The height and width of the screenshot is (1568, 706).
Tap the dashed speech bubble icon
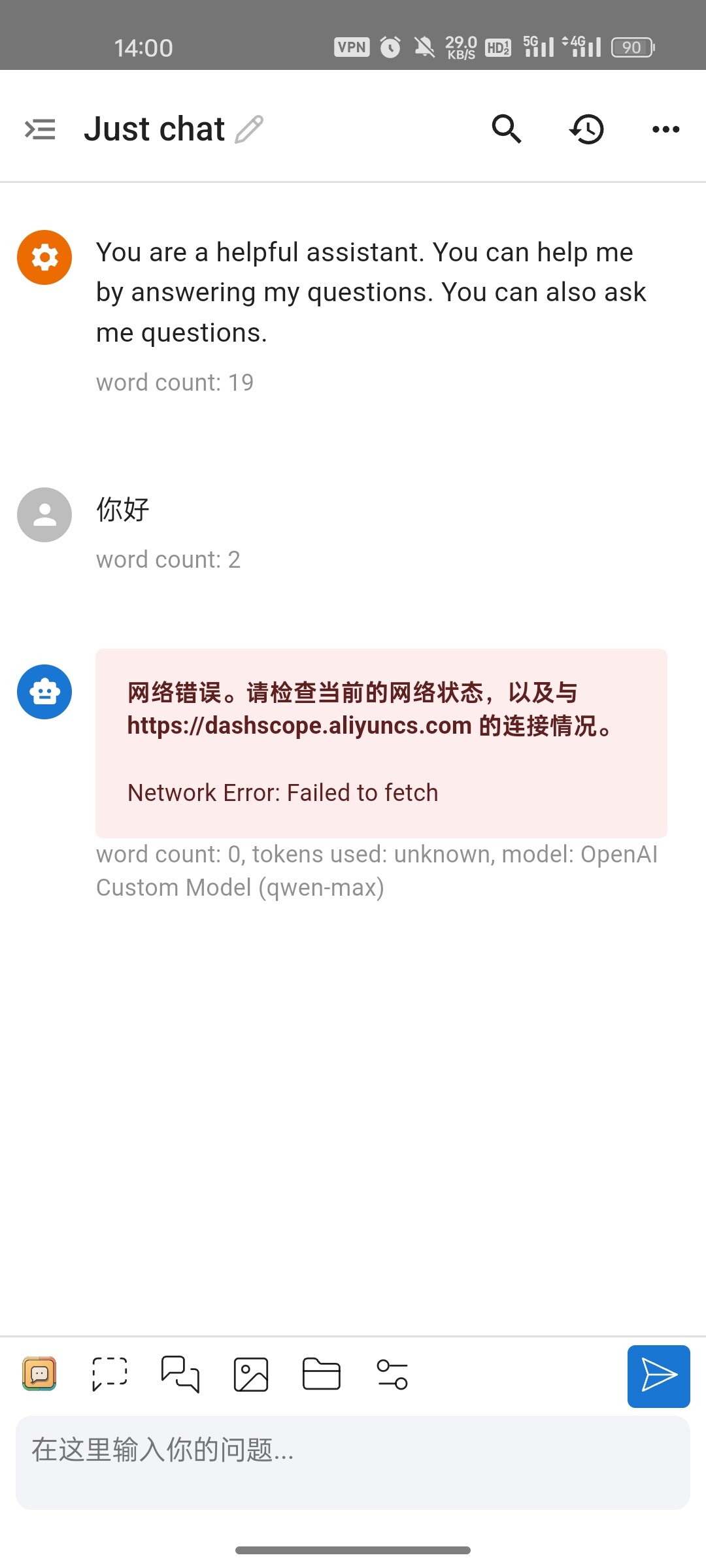(109, 1374)
